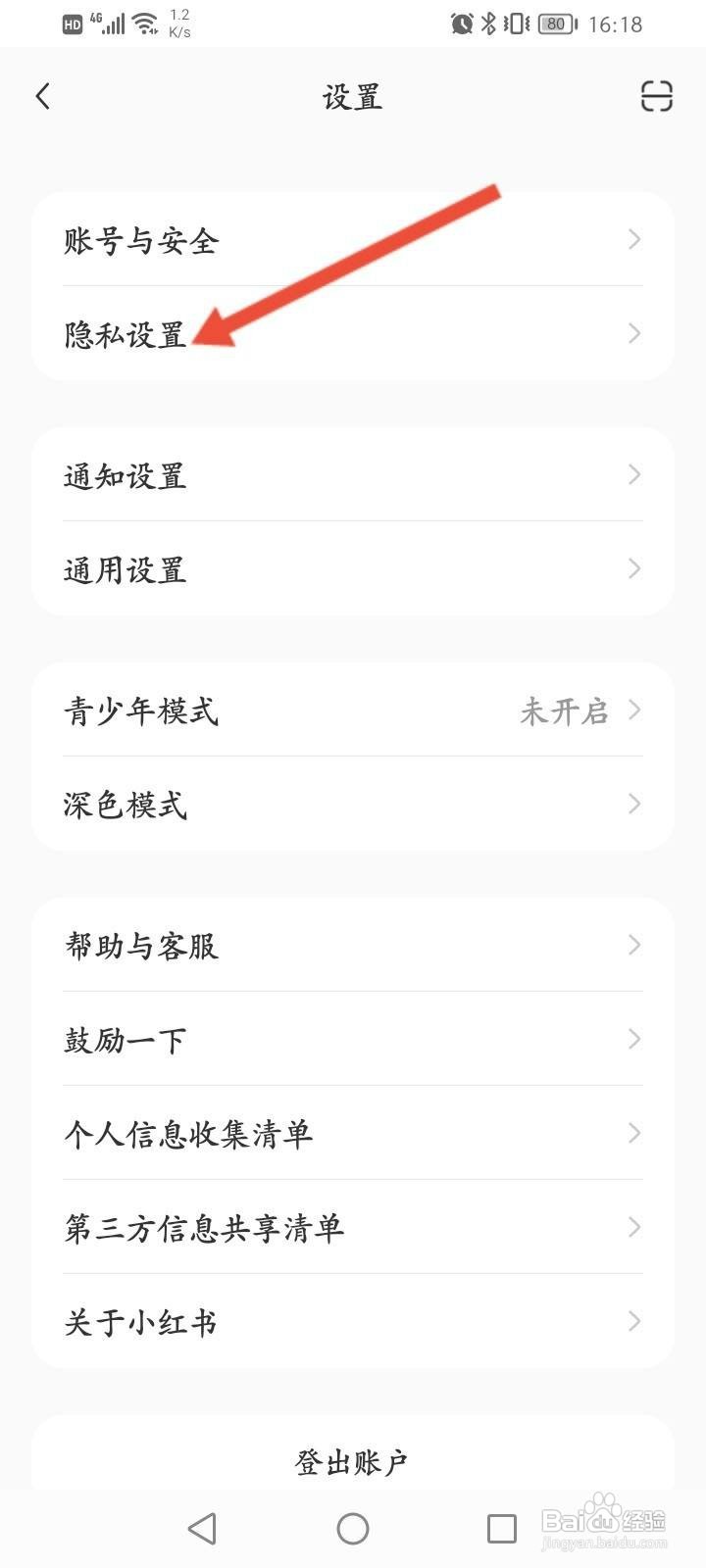Open 通知设置
The image size is (706, 1568).
(x=353, y=475)
